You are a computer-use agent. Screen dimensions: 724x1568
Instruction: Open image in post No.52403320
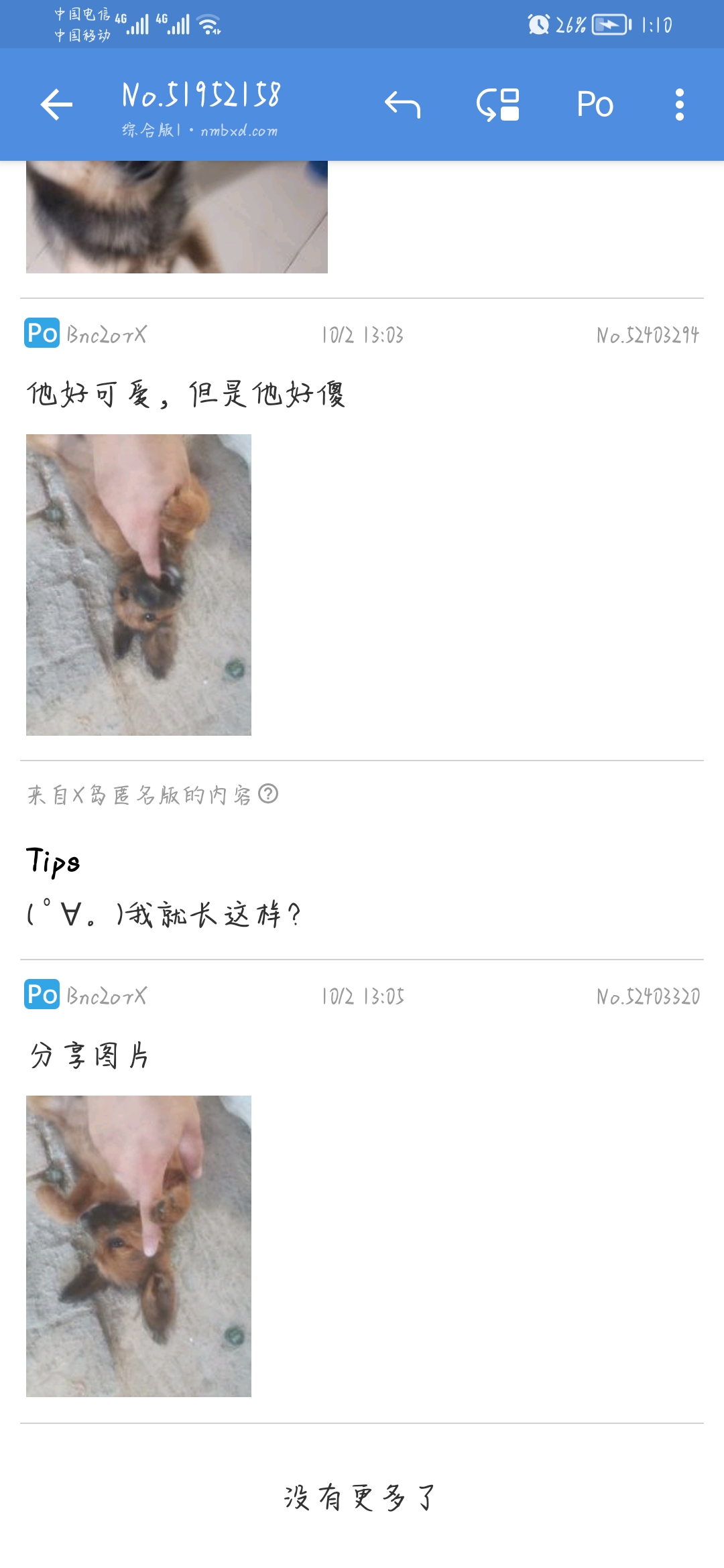(139, 1246)
